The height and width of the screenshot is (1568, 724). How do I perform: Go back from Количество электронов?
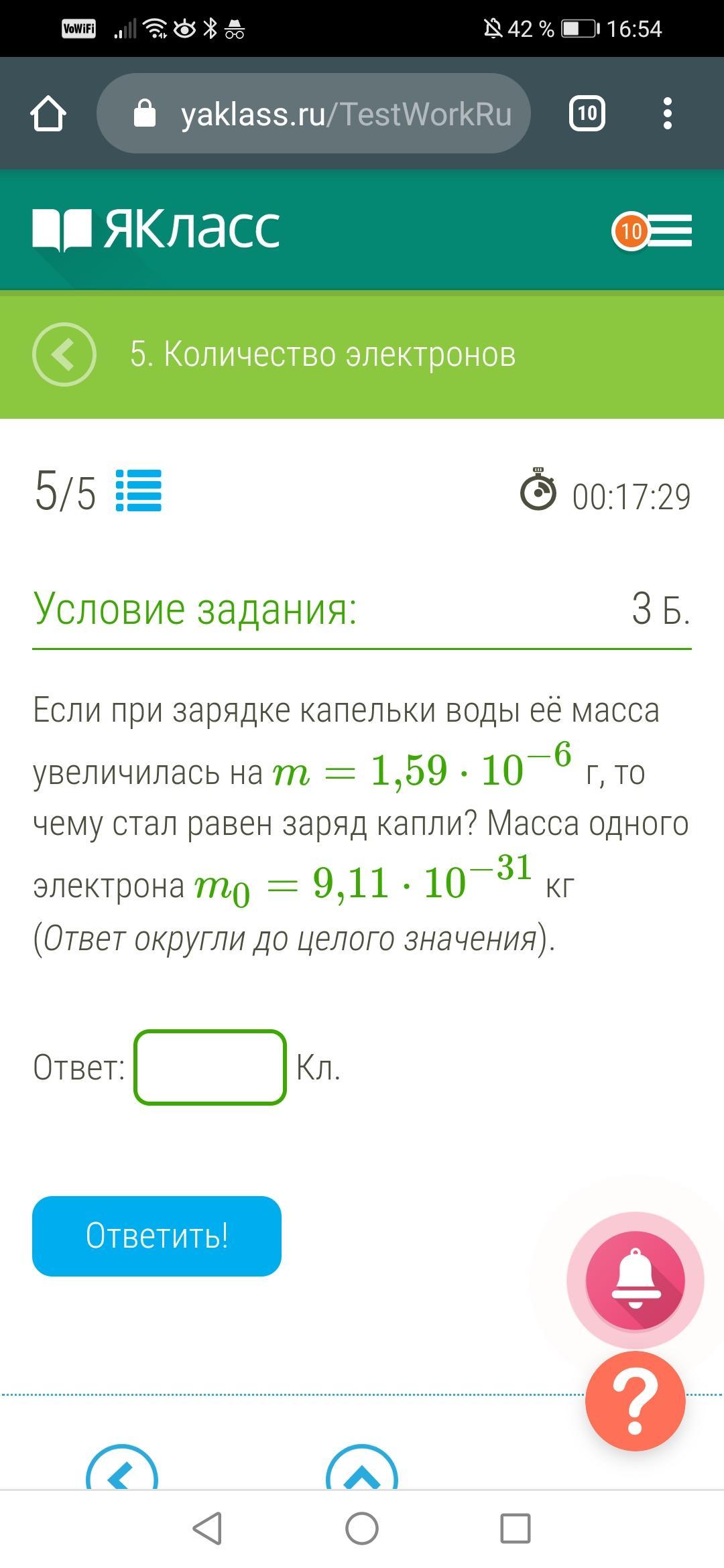pos(64,354)
